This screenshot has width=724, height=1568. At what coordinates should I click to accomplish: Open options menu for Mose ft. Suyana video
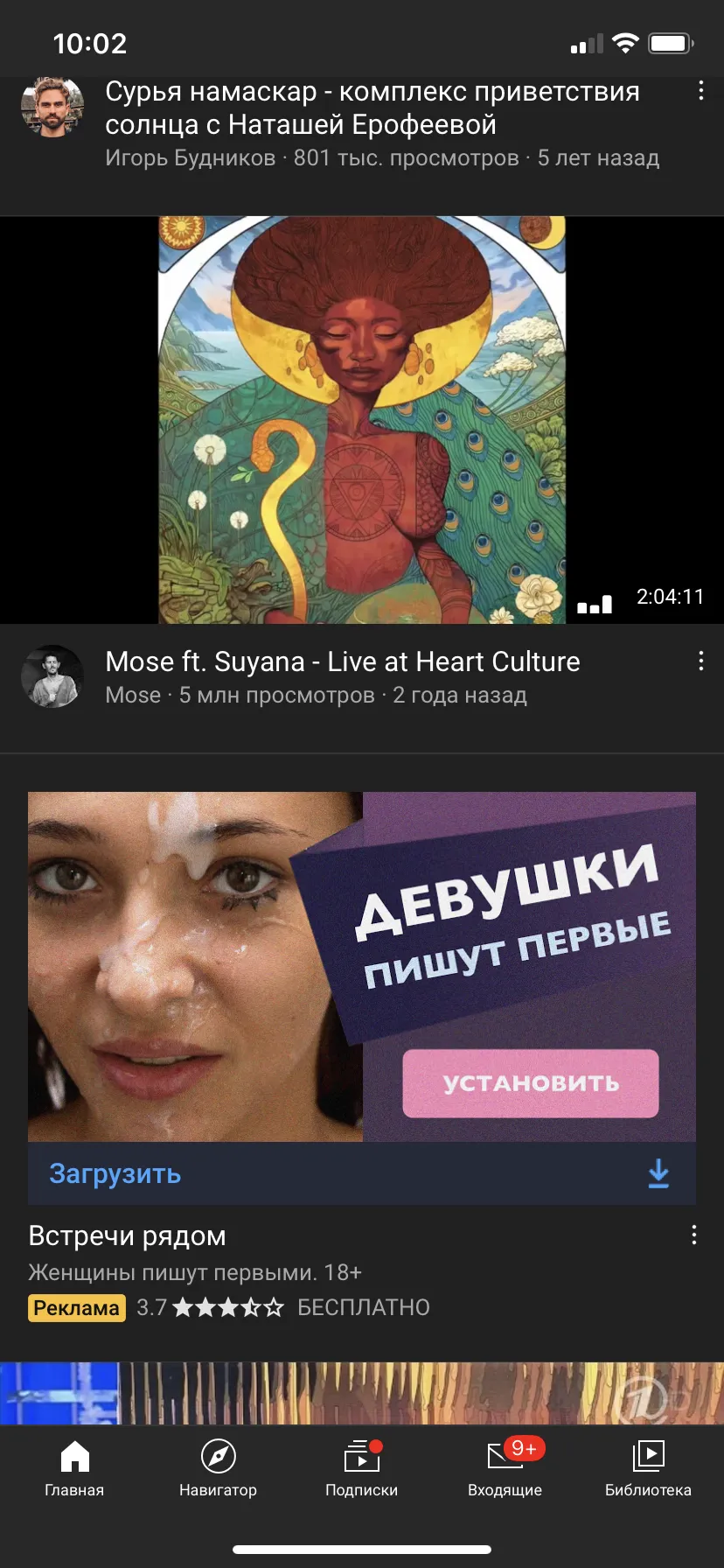[x=700, y=661]
